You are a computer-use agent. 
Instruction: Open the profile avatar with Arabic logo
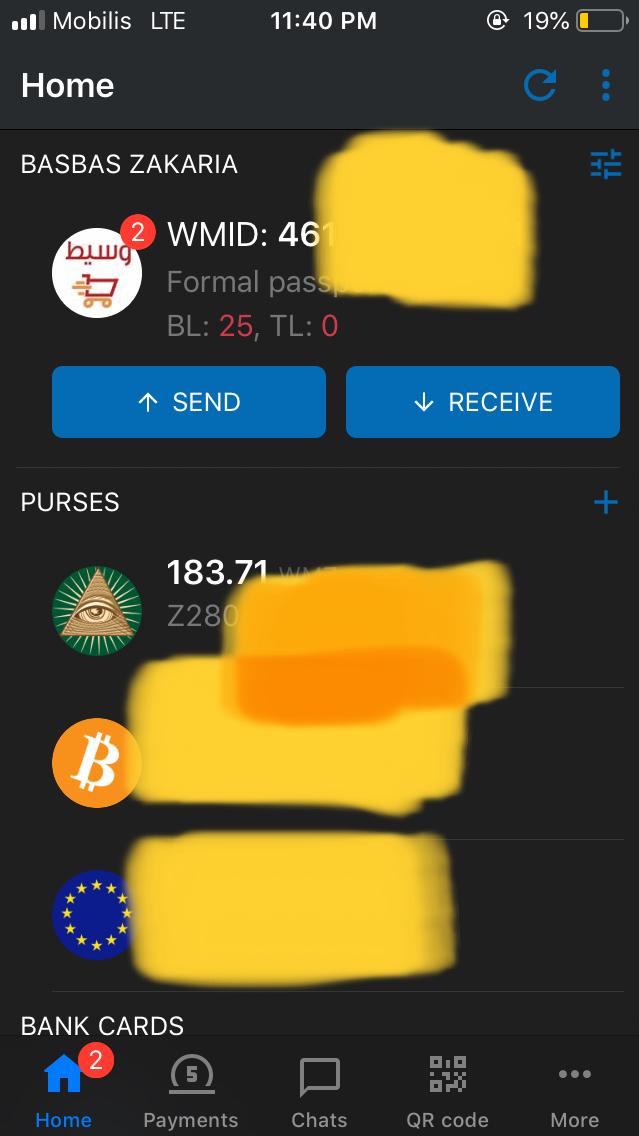click(97, 272)
